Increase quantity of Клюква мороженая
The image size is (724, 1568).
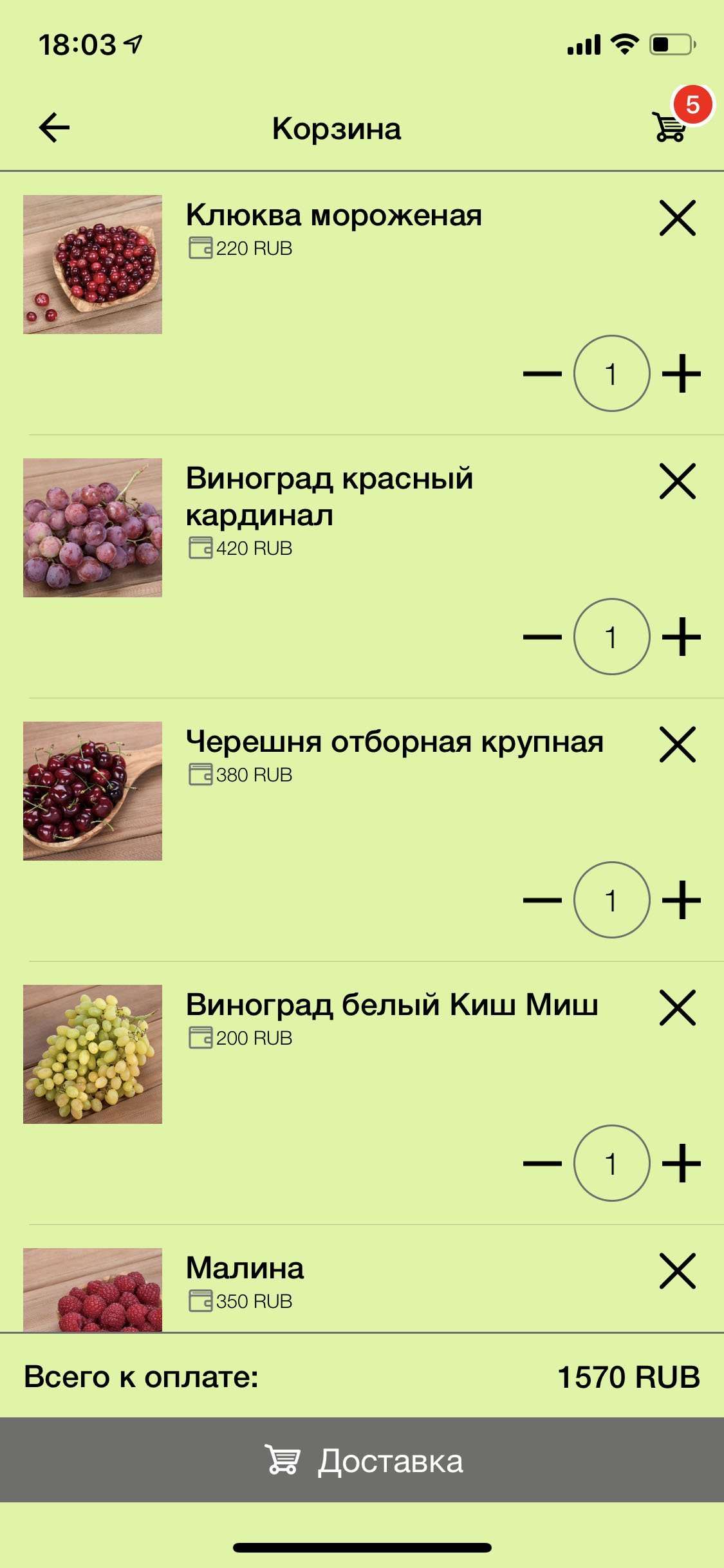(x=681, y=373)
